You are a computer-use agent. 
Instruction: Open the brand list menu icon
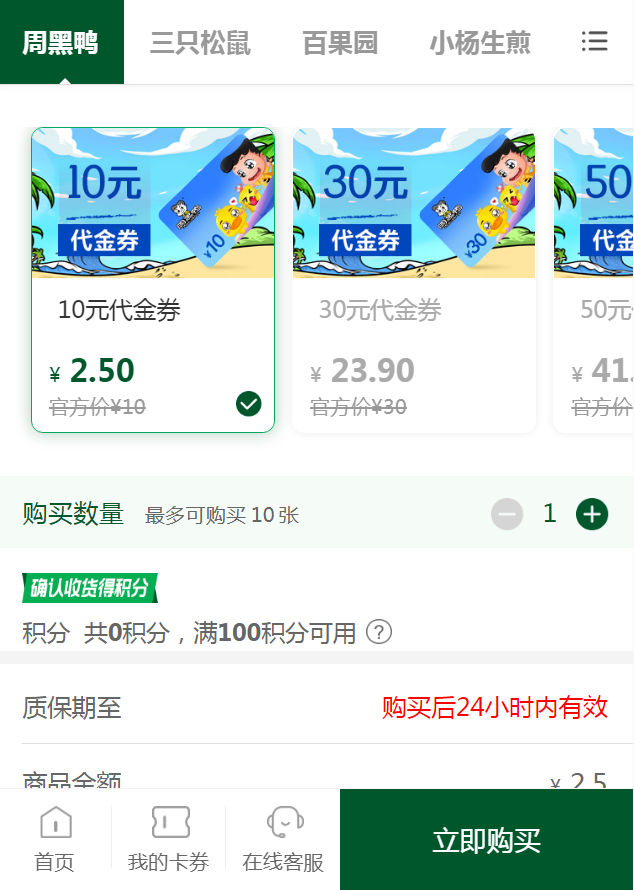pos(595,41)
